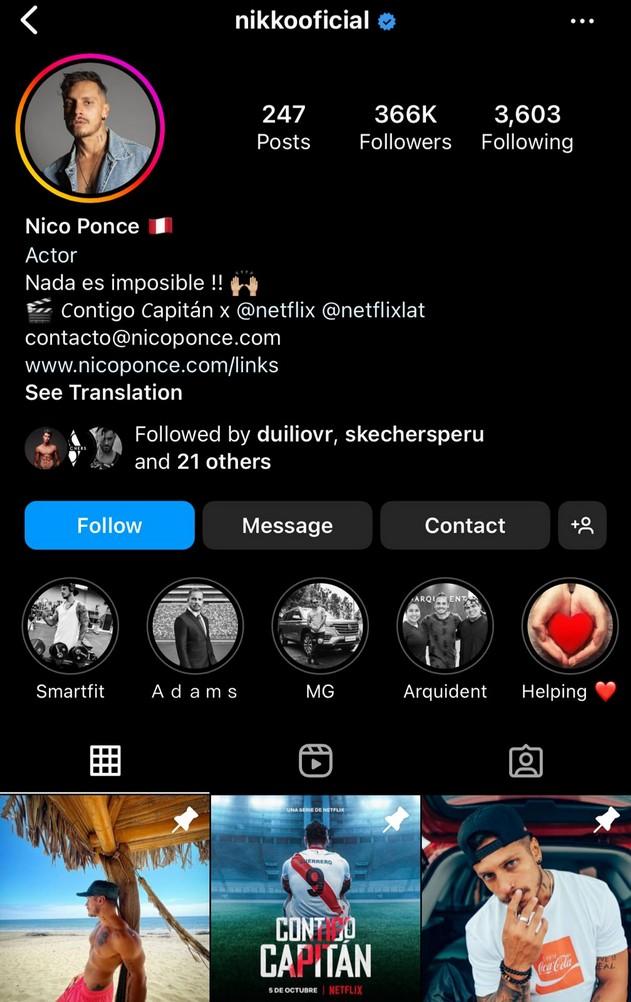The width and height of the screenshot is (631, 1002).
Task: Open the Smartfit story highlight
Action: click(70, 627)
